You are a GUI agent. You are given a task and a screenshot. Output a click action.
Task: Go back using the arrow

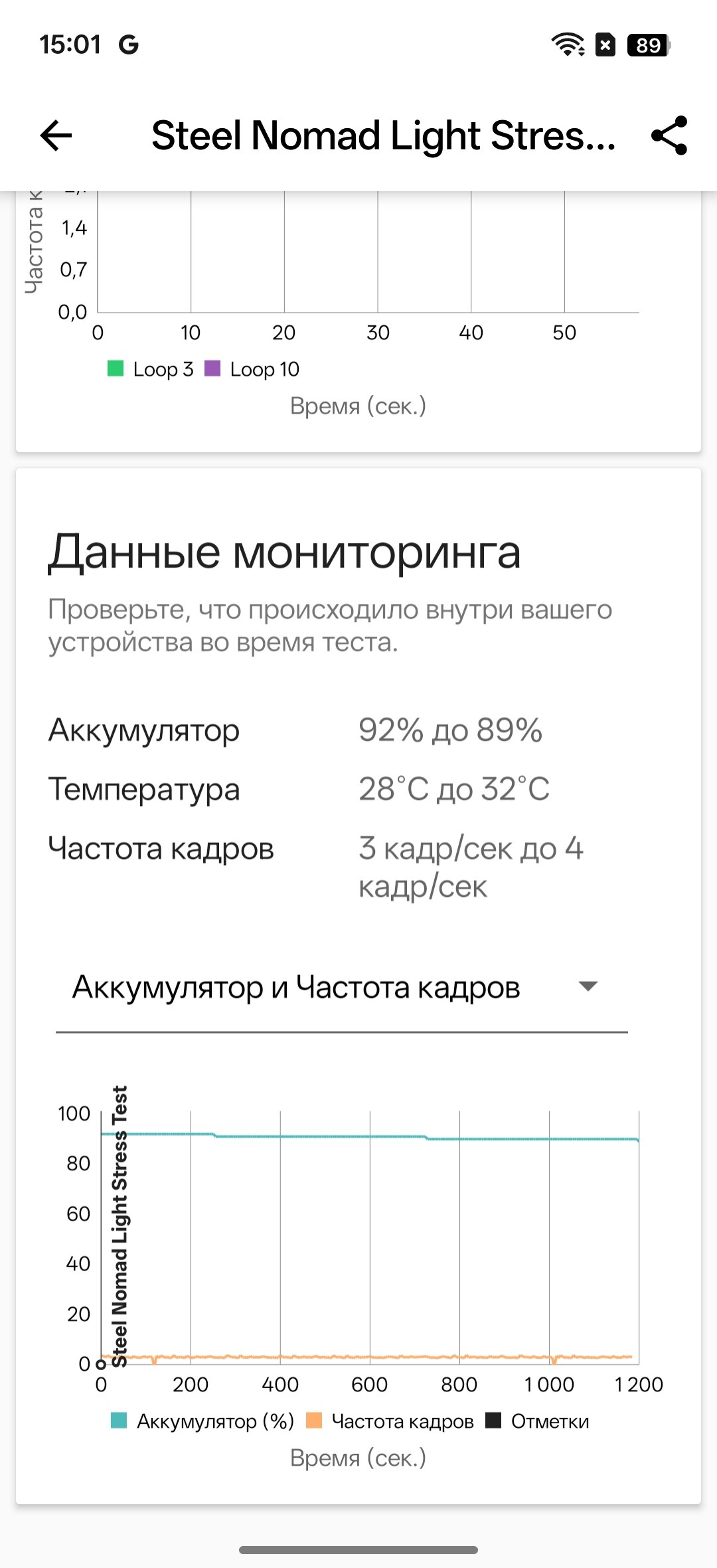click(x=56, y=136)
